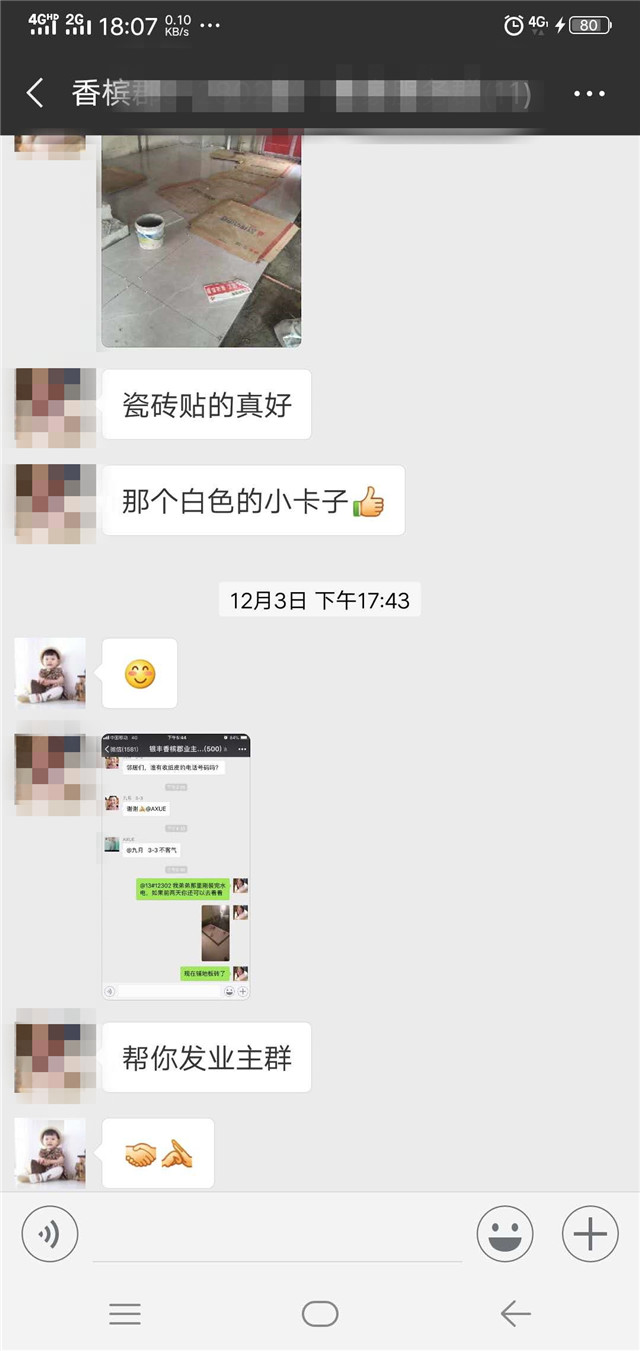Open the plus attachments panel

point(590,1234)
